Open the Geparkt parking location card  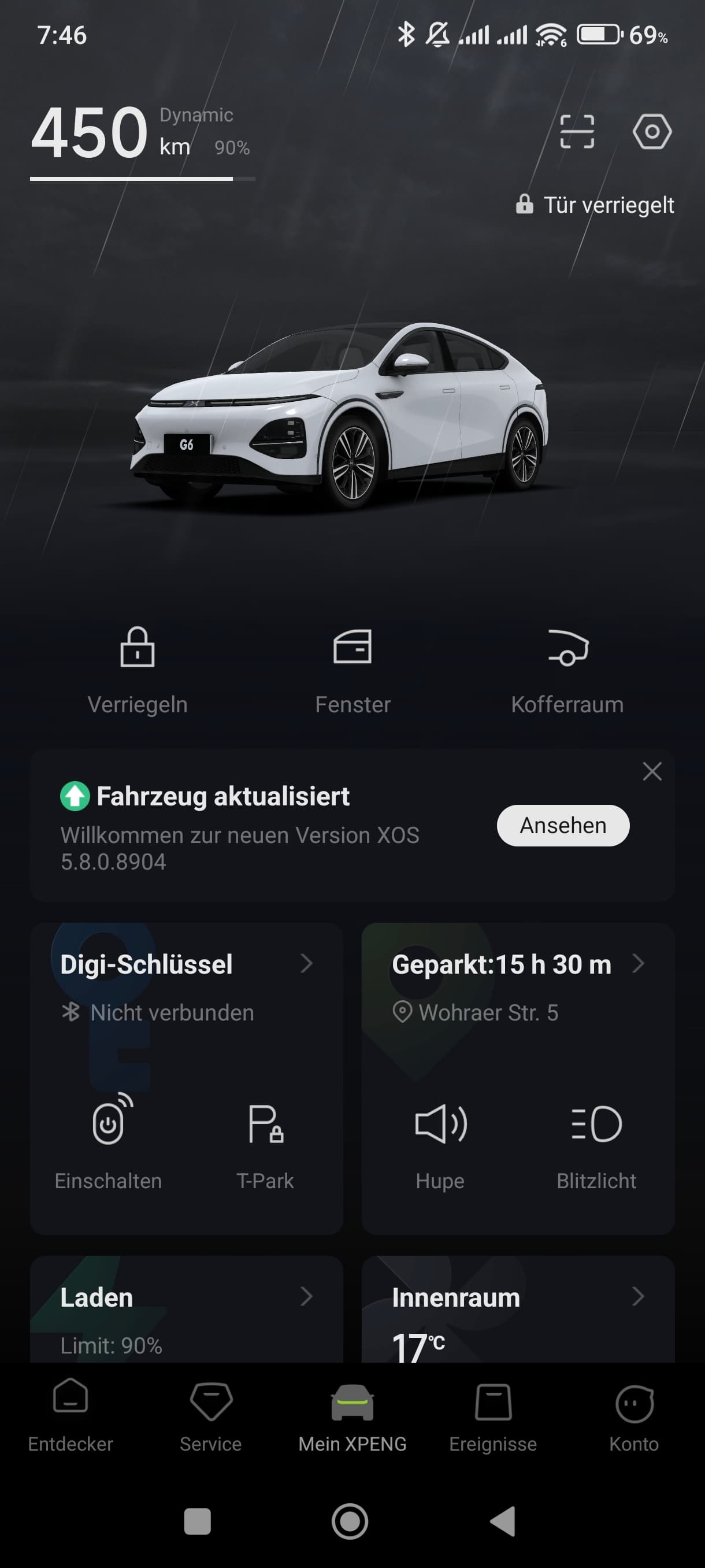[x=518, y=966]
